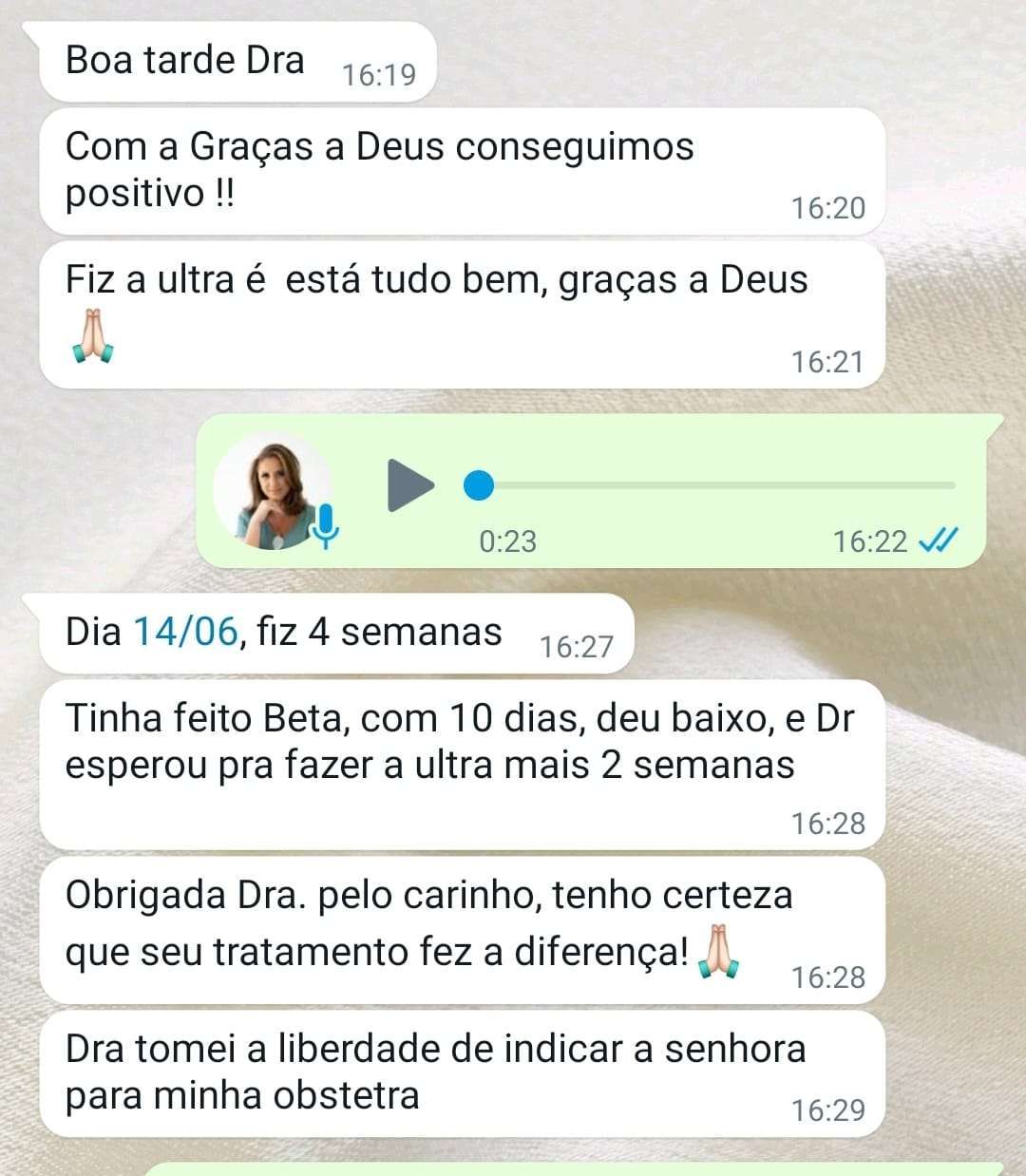Play the 0:23 voice message

click(410, 485)
